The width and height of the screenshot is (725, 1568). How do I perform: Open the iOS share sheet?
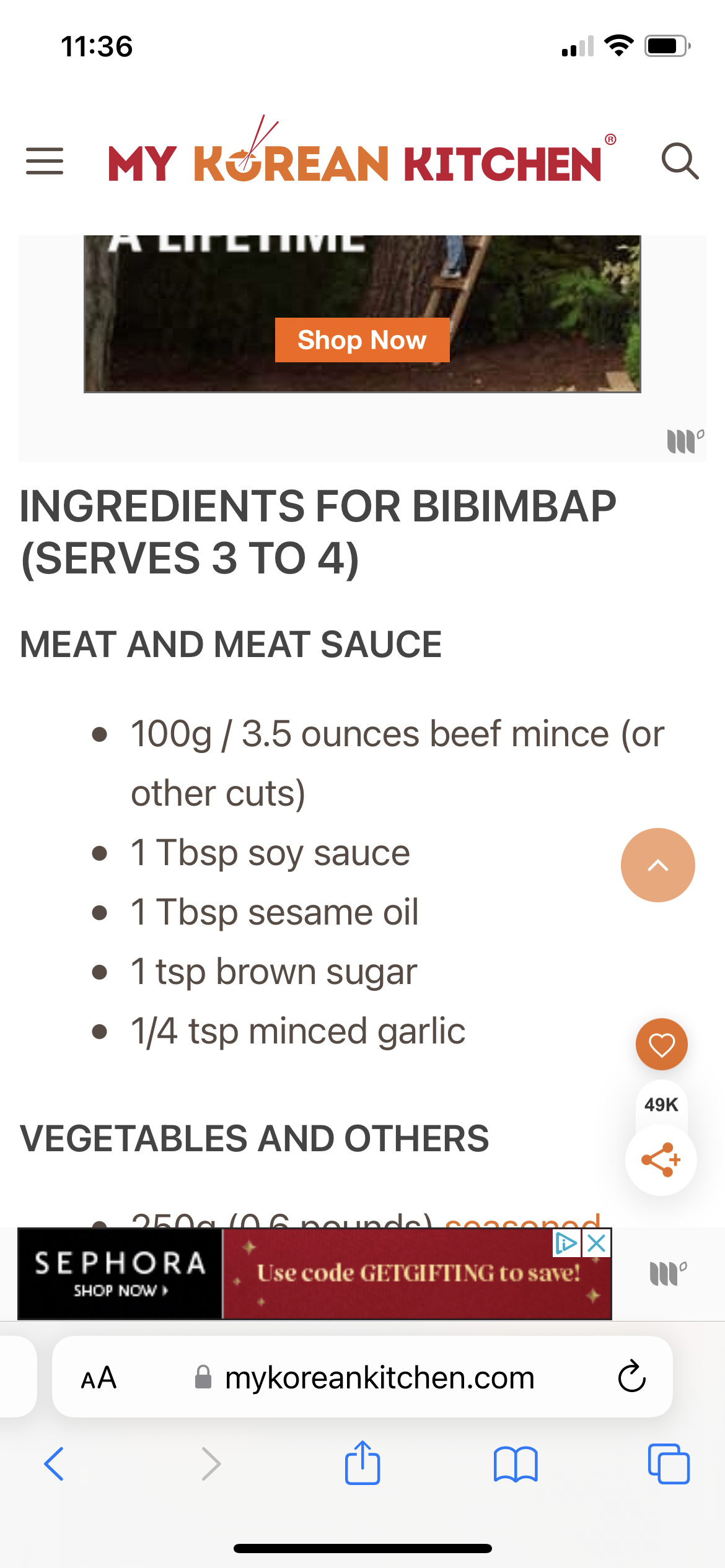[x=362, y=1463]
